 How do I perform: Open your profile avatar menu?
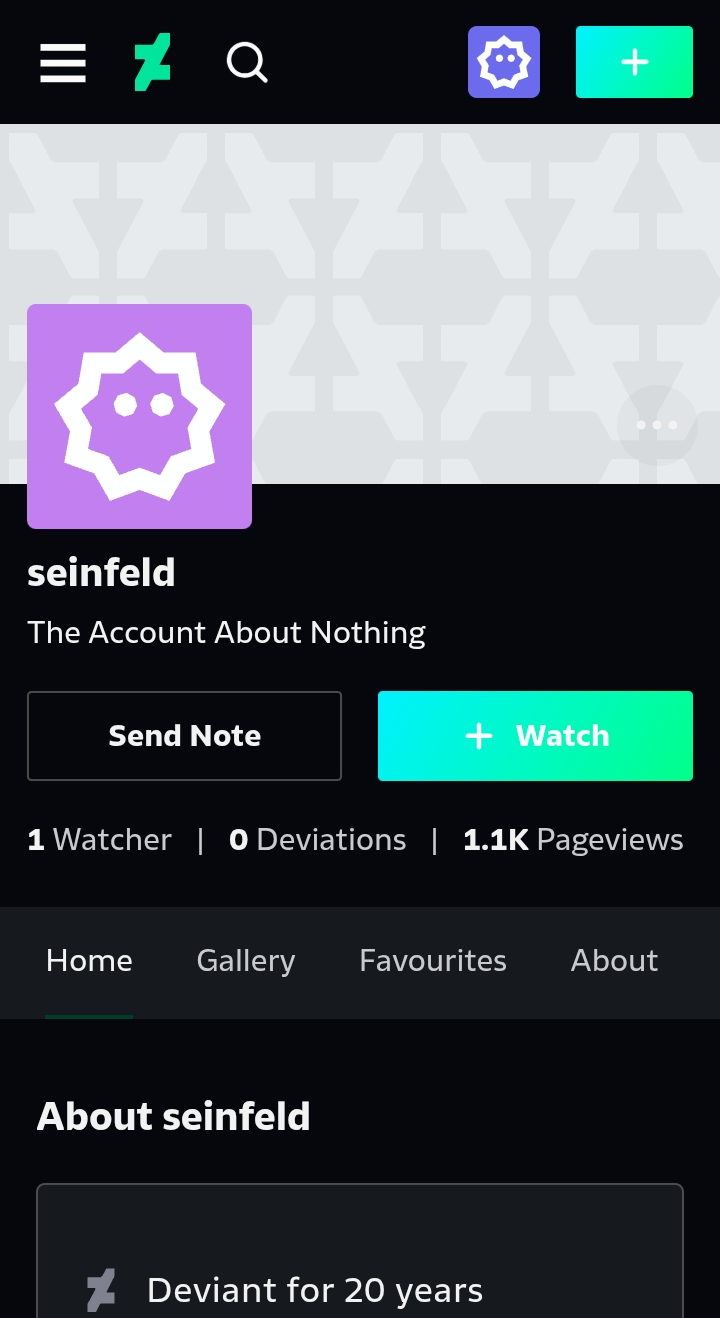[x=504, y=62]
